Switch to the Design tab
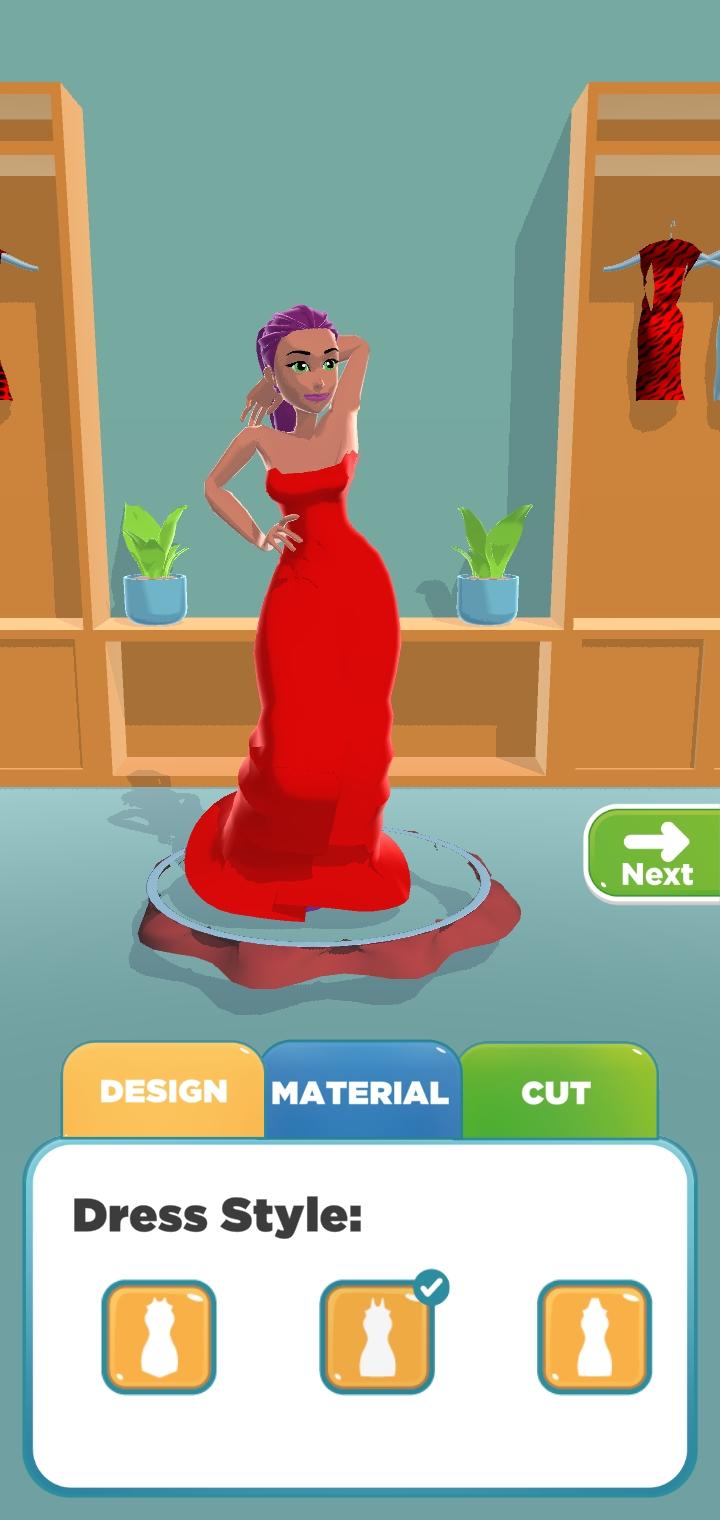 point(163,1091)
